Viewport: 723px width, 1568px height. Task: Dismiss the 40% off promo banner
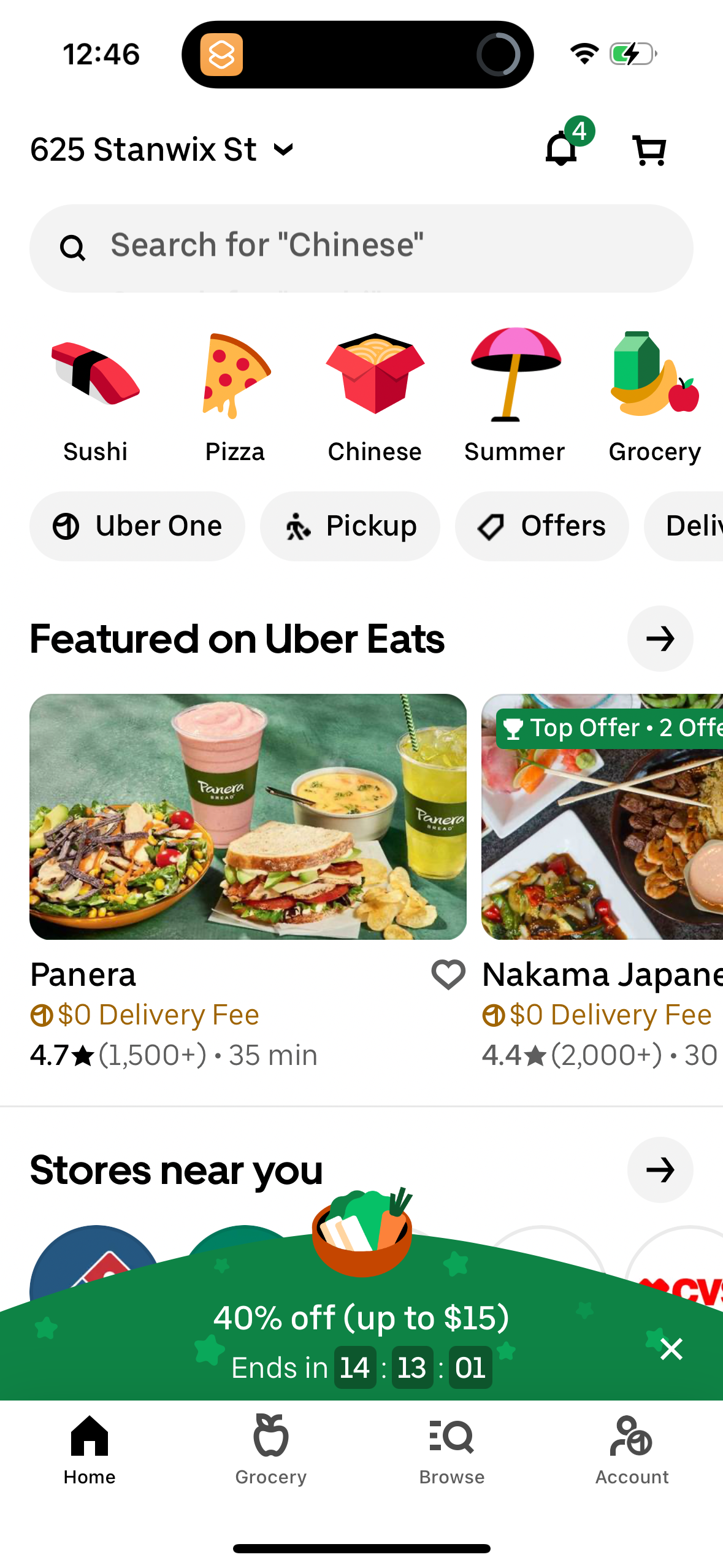[671, 1349]
